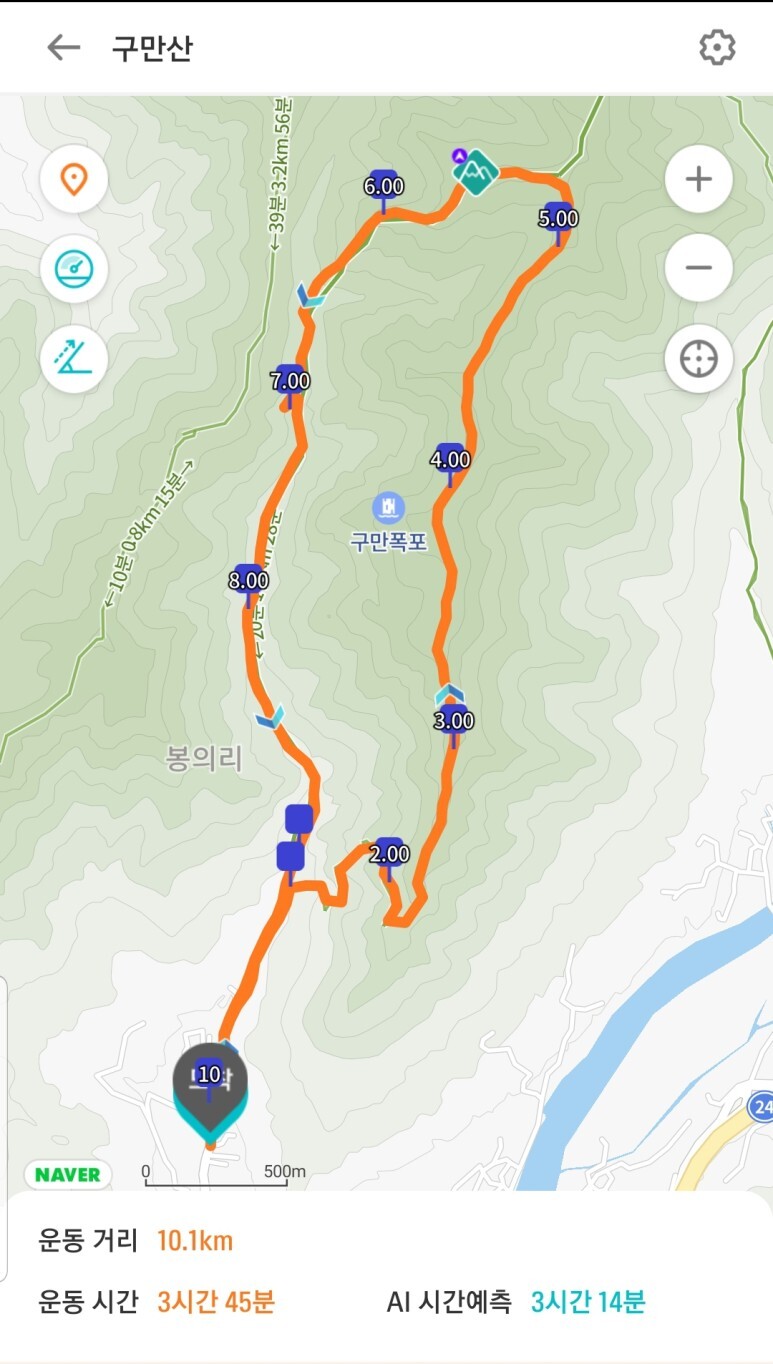Open the settings gear icon
The height and width of the screenshot is (1364, 773).
coord(717,47)
